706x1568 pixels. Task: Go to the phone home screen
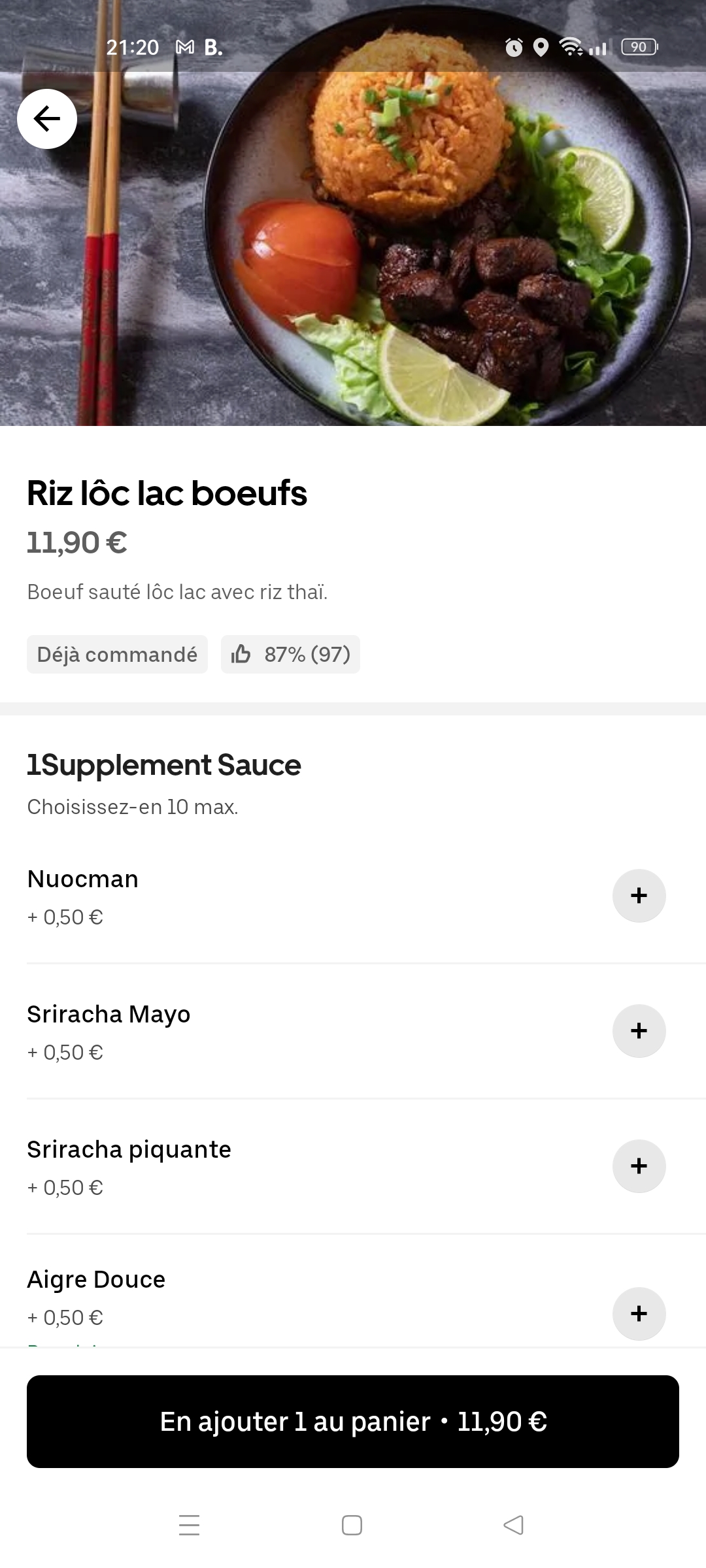[352, 1525]
